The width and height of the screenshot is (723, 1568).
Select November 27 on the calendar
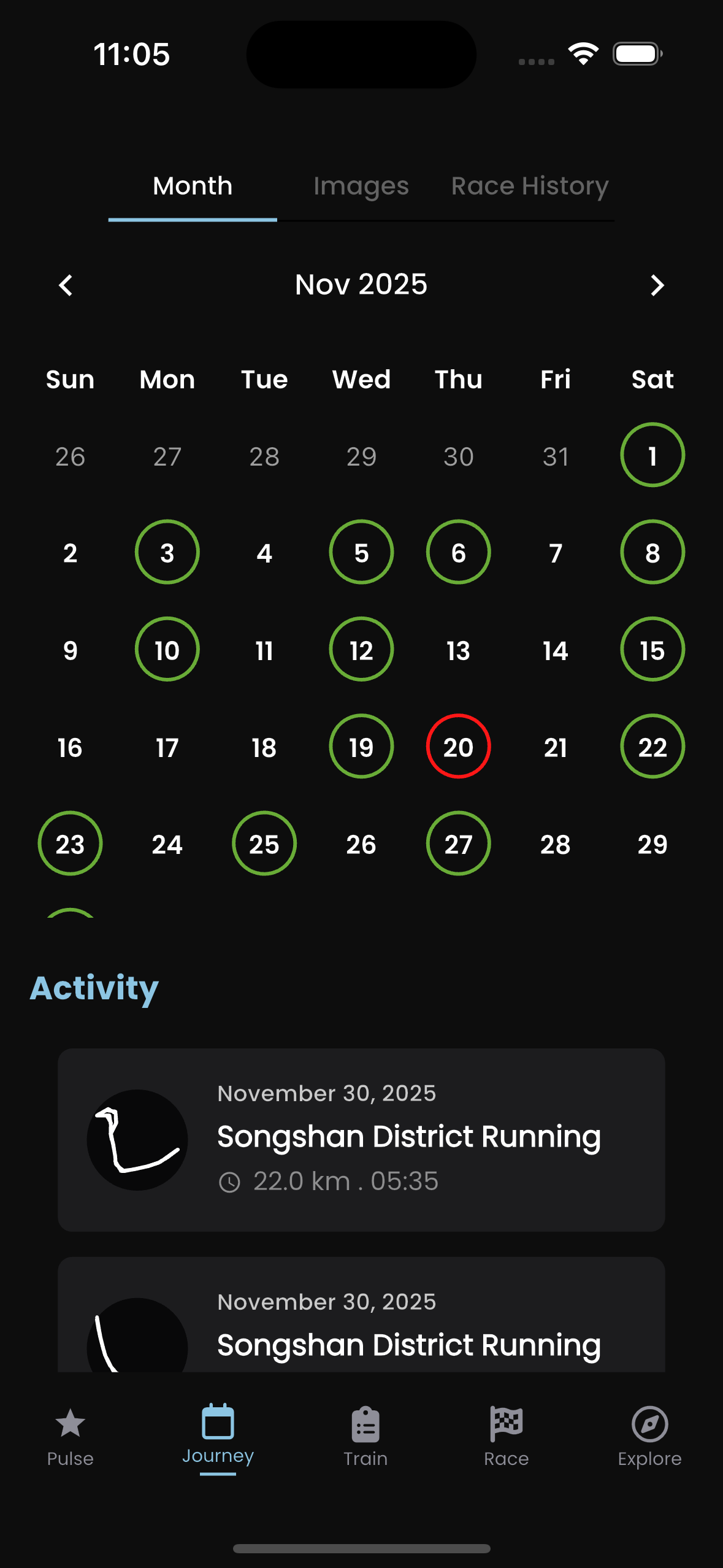pyautogui.click(x=458, y=844)
